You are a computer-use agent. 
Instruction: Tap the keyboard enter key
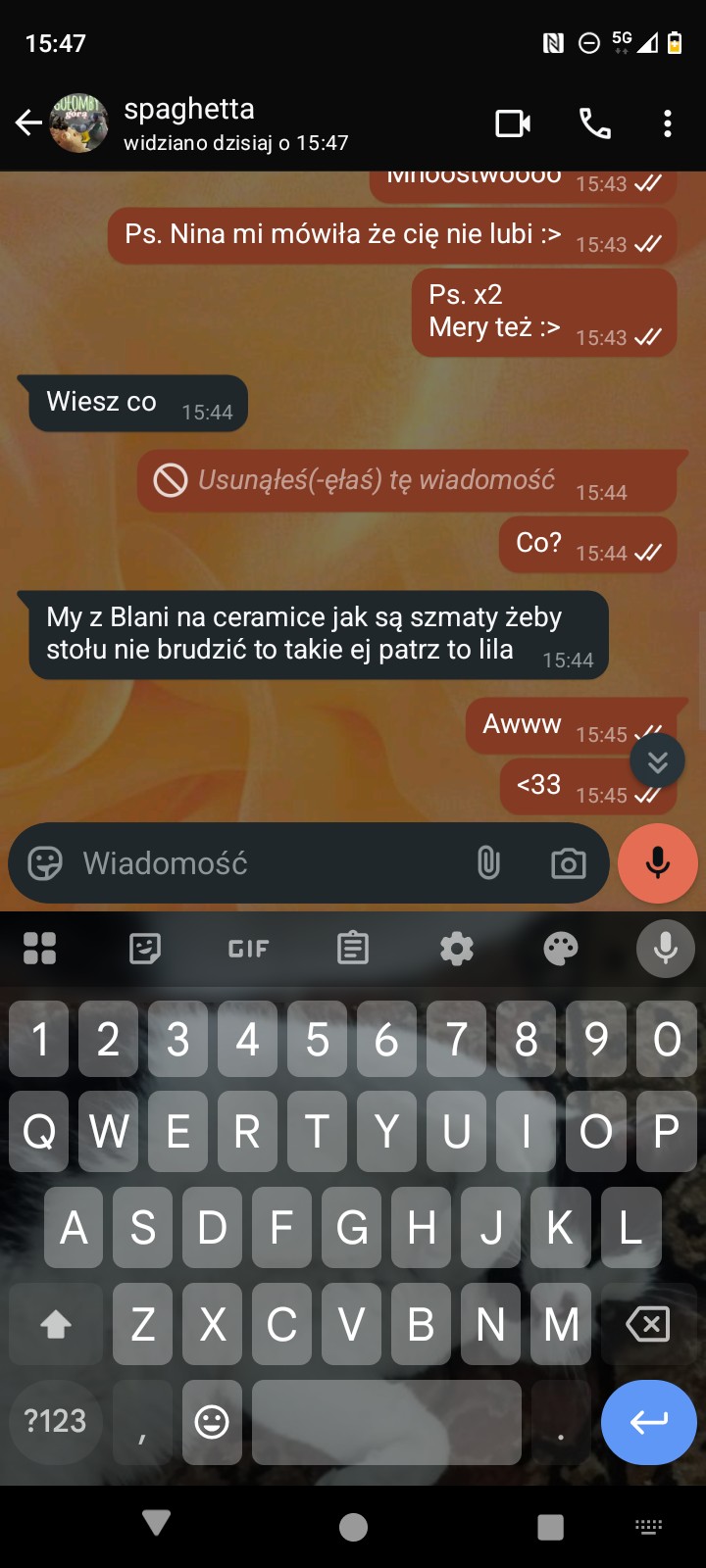[x=648, y=1422]
